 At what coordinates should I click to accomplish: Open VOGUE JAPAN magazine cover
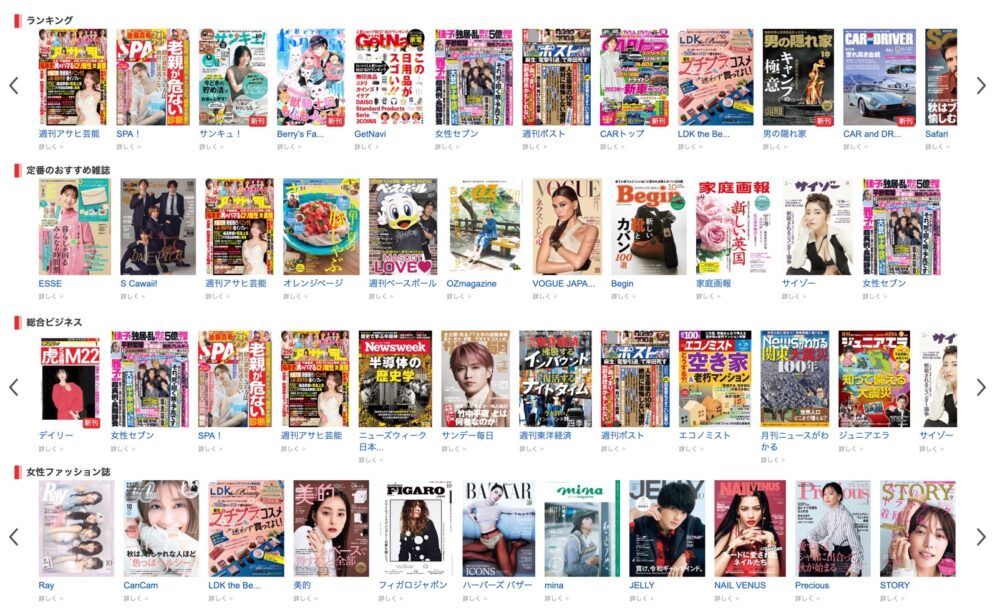click(566, 227)
